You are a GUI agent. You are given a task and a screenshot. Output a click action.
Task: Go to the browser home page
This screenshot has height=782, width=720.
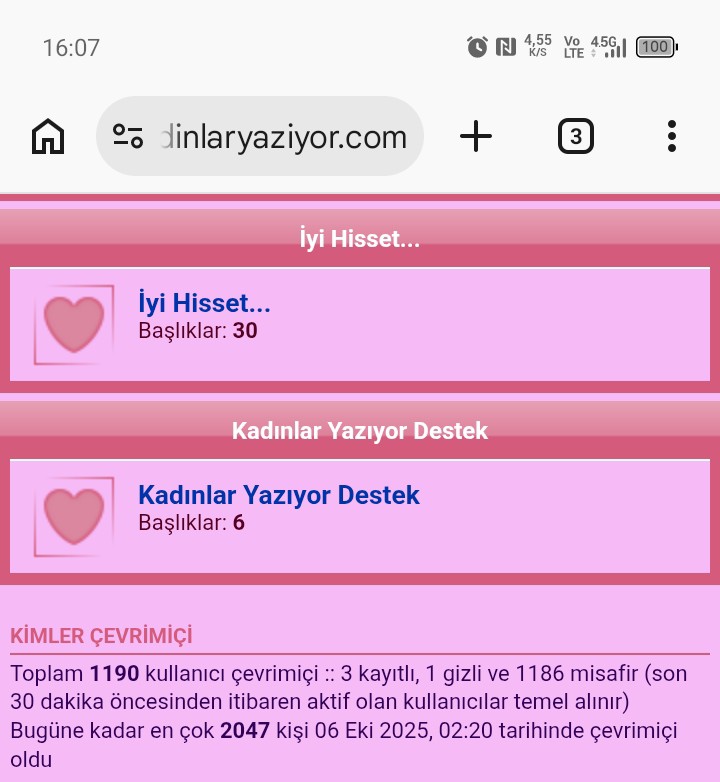pos(48,136)
